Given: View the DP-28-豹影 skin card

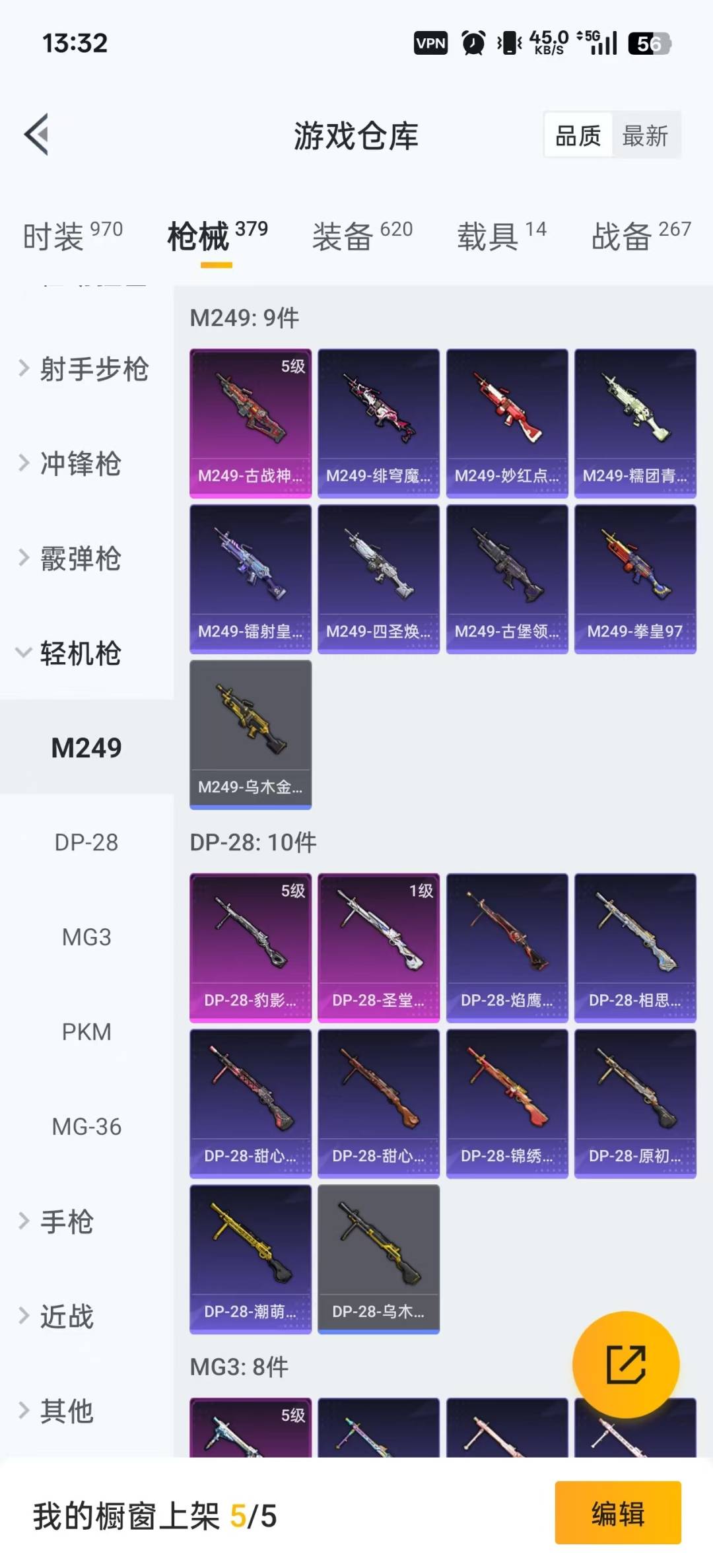Looking at the screenshot, I should click(250, 947).
